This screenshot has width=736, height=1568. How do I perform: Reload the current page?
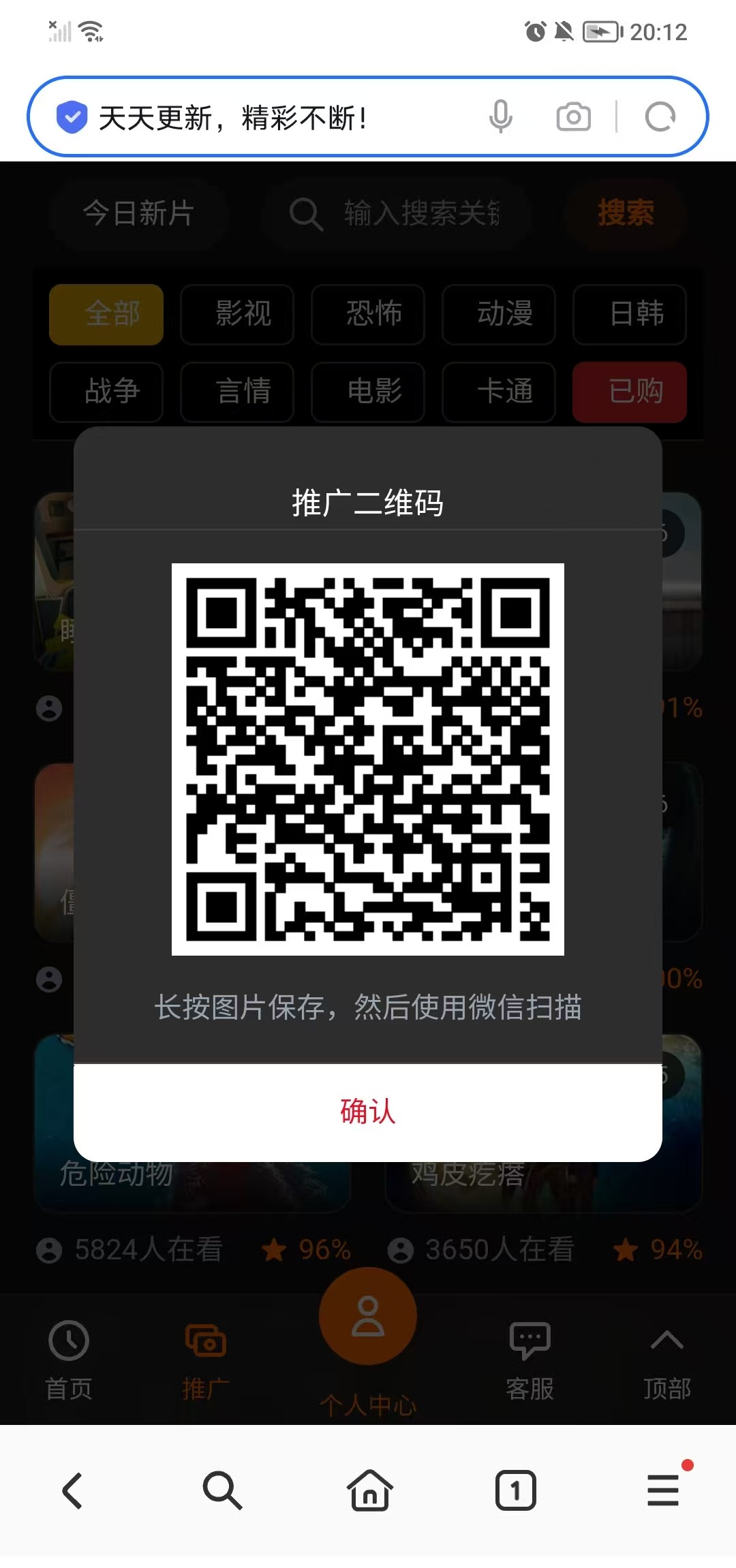coord(660,116)
